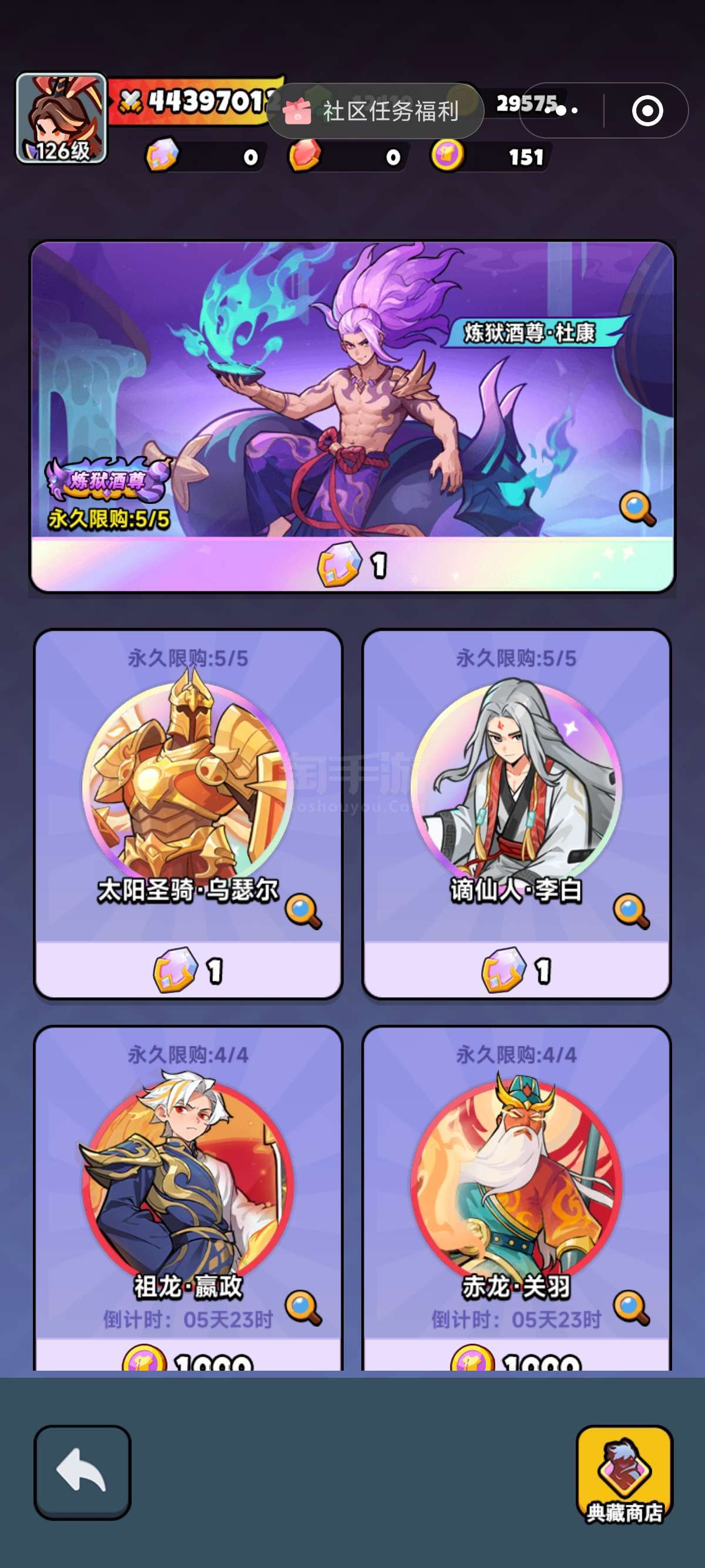Screen dimensions: 705x1568
Task: Purchase 谪仙人·李白 for 1 crystal
Action: (x=517, y=970)
